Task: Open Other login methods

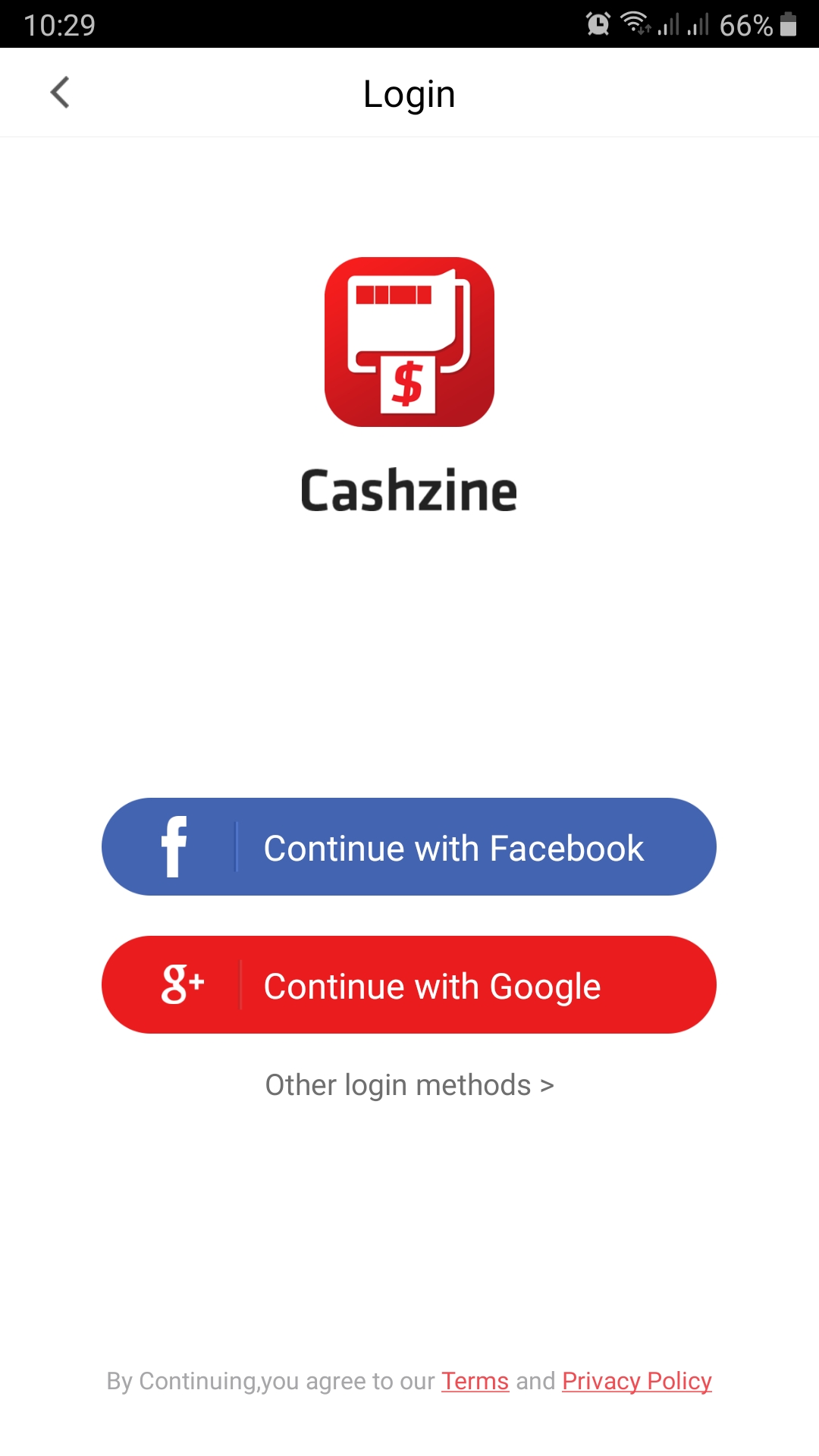Action: point(409,1085)
